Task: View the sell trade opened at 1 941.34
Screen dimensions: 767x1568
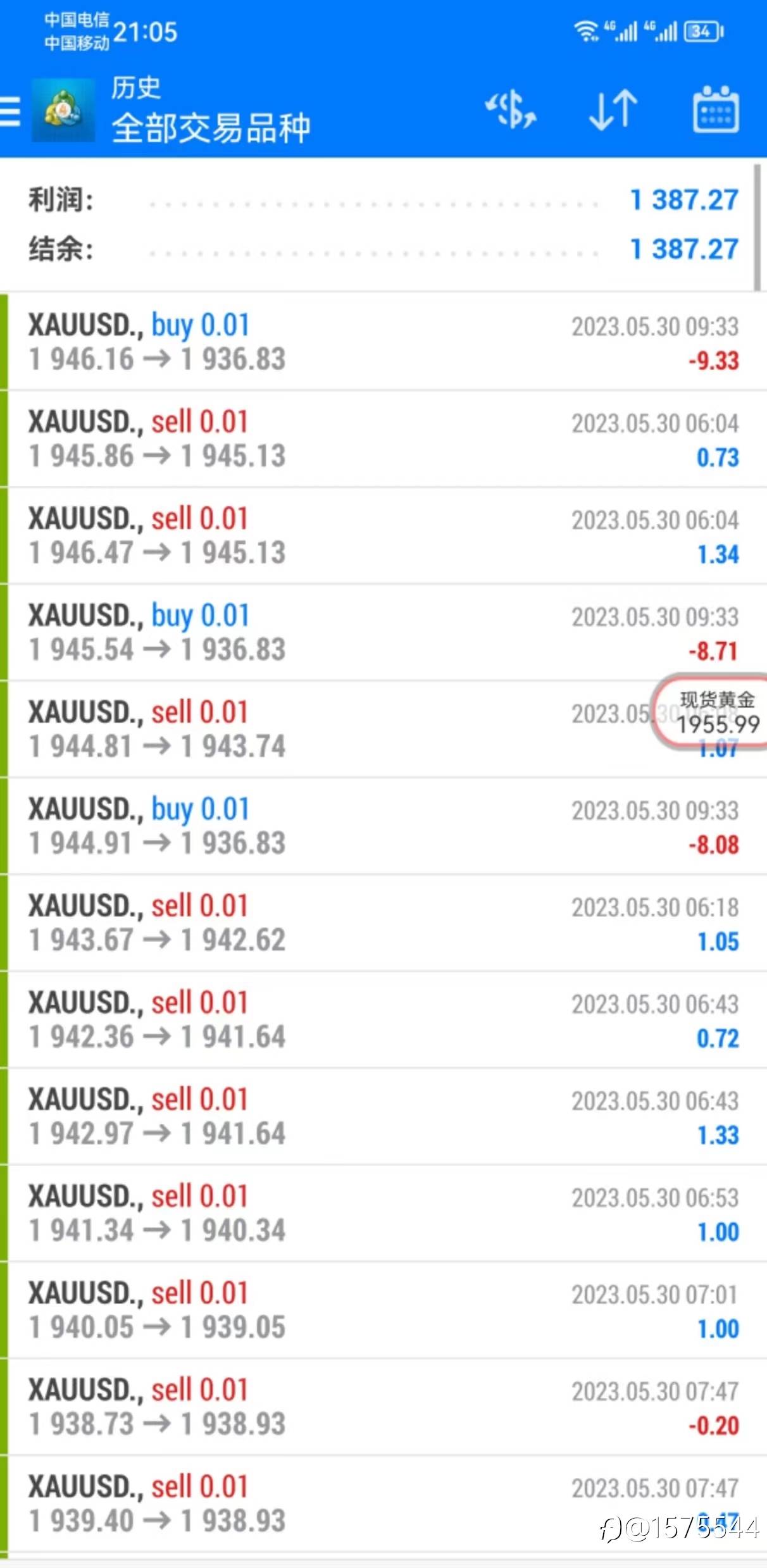Action: point(383,1213)
